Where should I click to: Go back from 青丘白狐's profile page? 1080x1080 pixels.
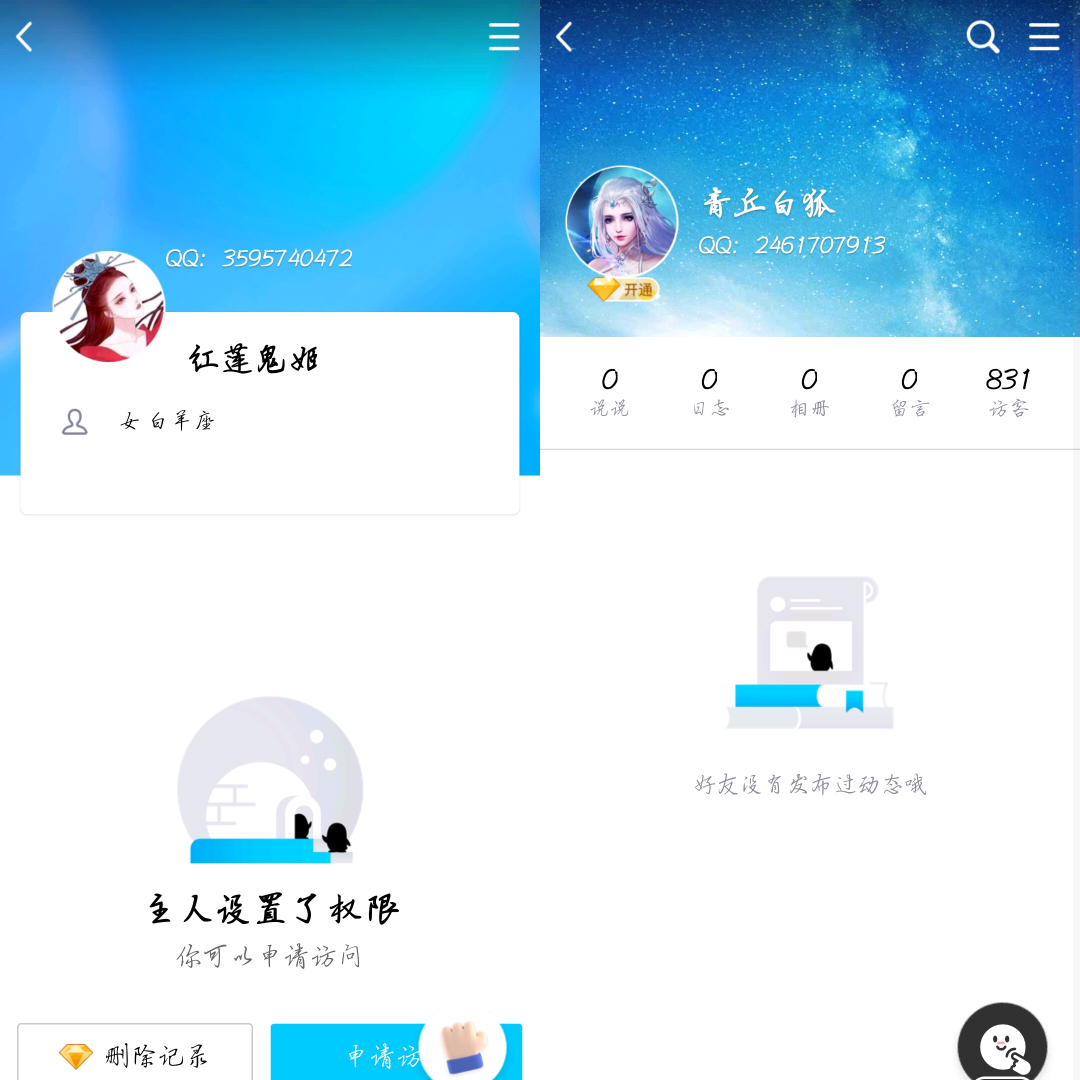565,37
